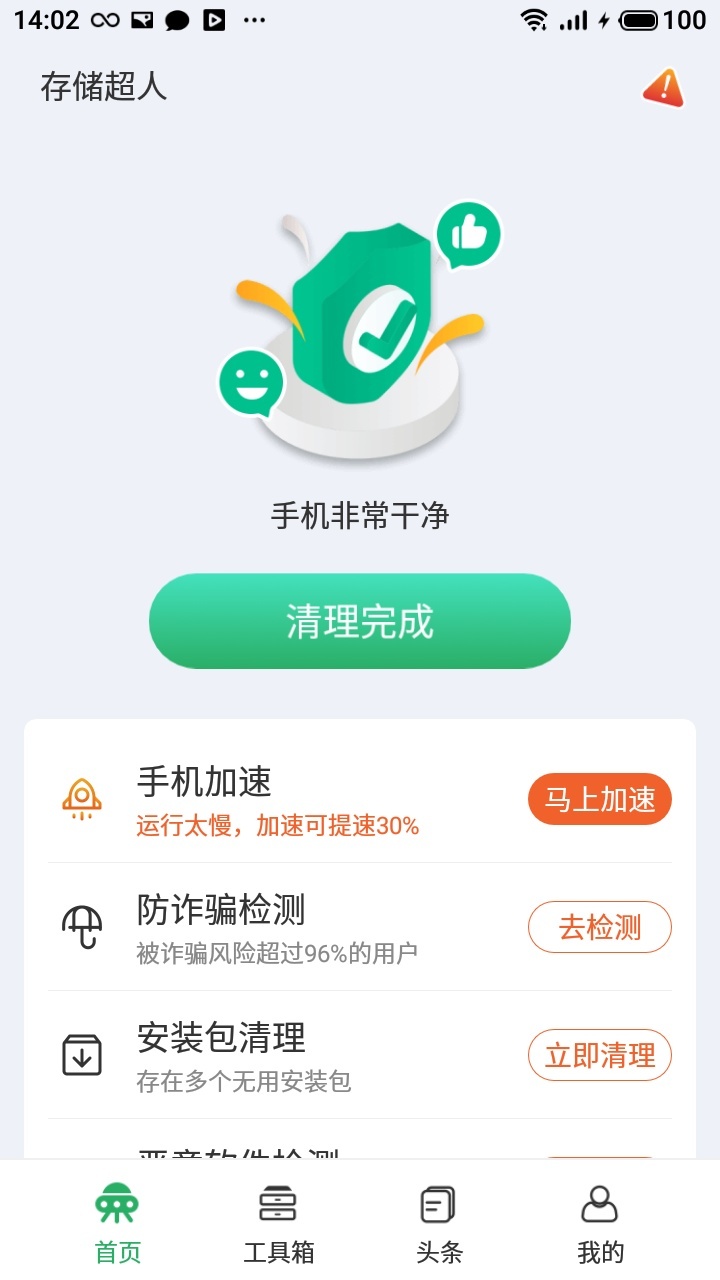Tap 立即清理 to clean install packages

599,1055
